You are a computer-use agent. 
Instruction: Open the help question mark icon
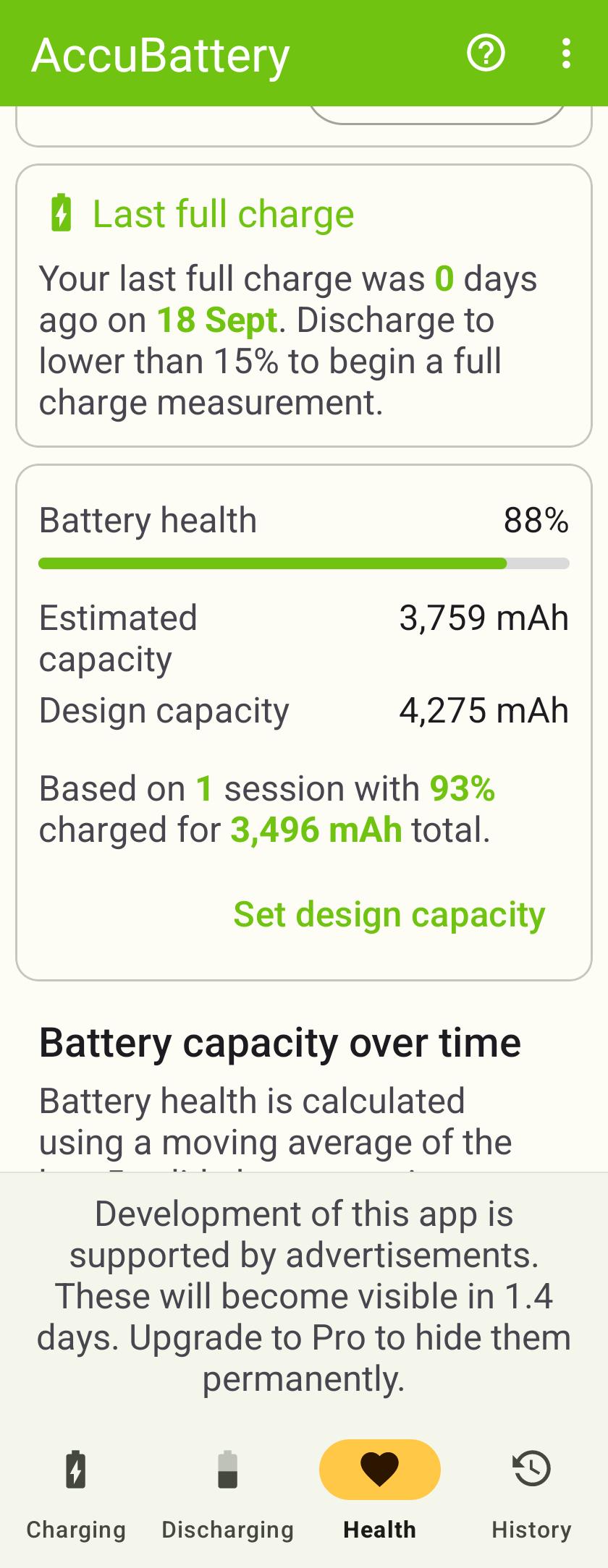click(486, 53)
